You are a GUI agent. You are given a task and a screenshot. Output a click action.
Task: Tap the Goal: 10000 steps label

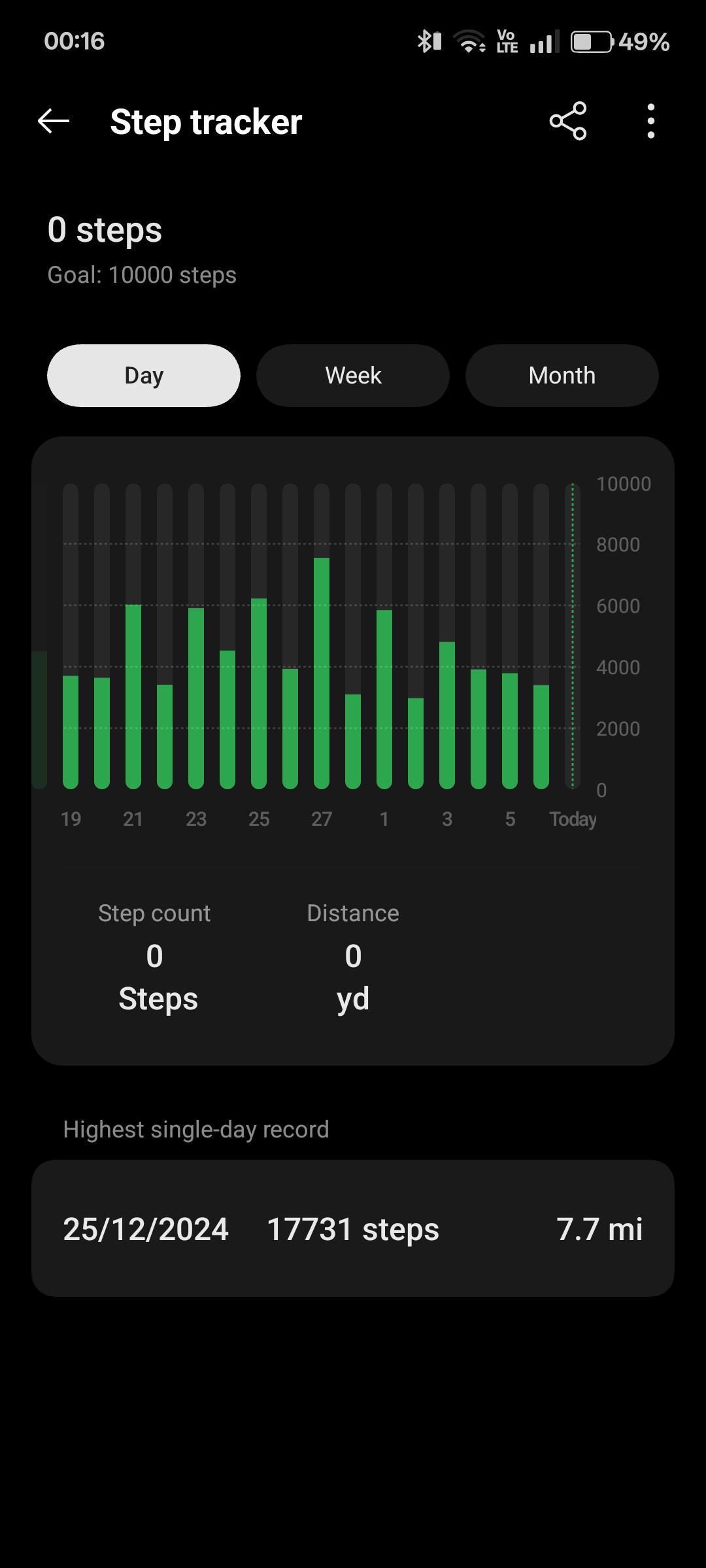[x=143, y=275]
